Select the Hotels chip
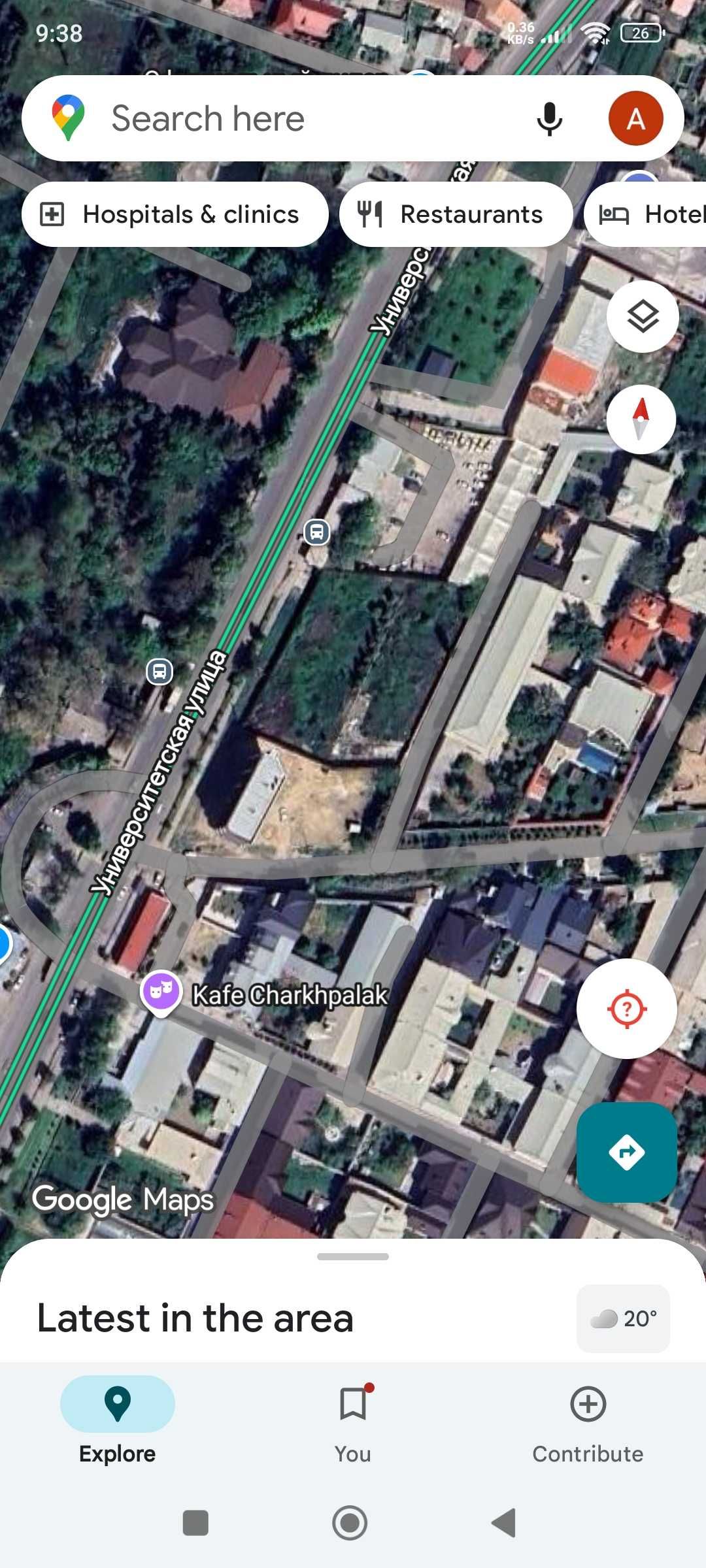The image size is (706, 1568). click(x=647, y=214)
